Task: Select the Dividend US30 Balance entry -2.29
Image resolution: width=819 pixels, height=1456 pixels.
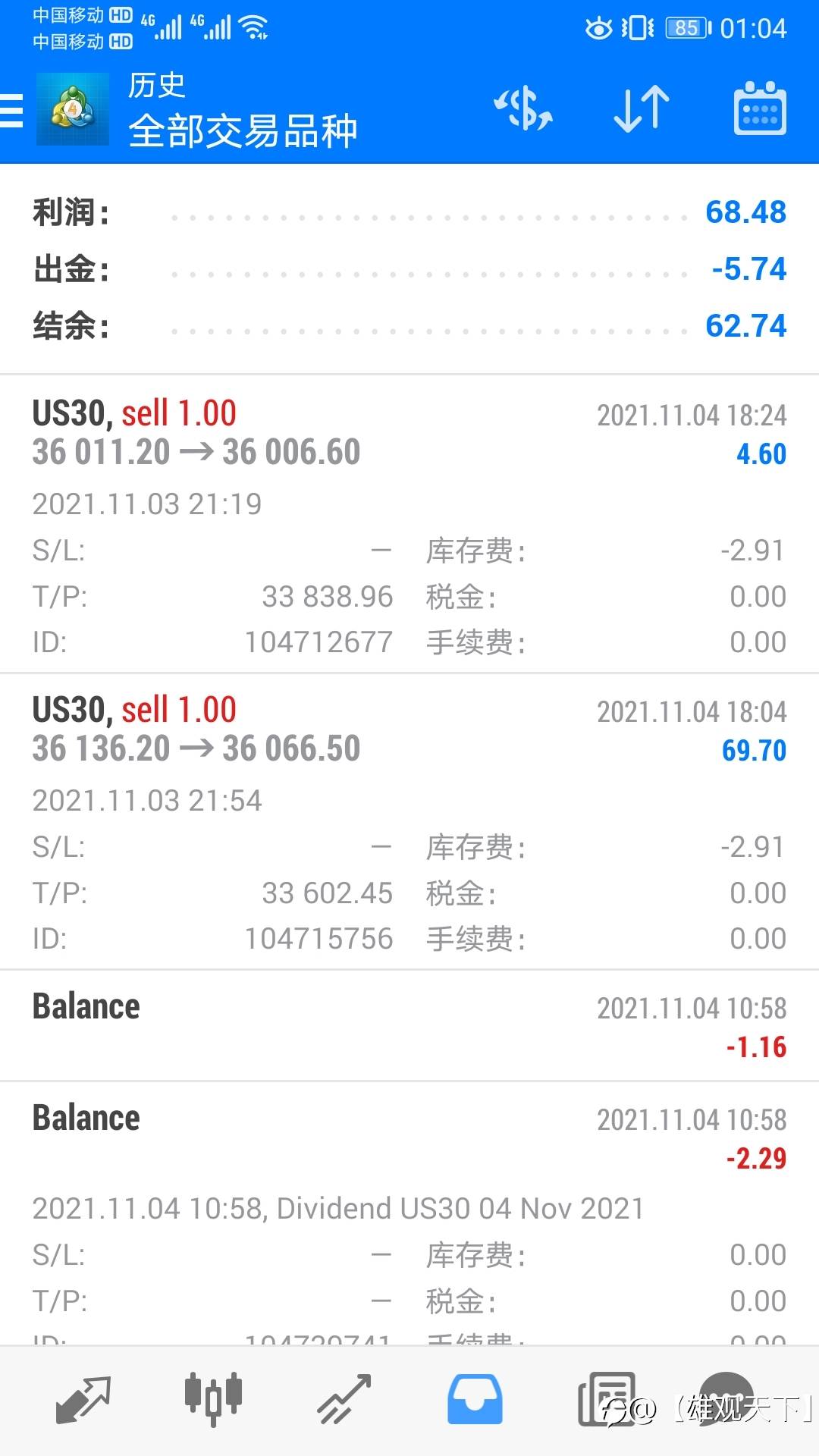Action: click(409, 1213)
